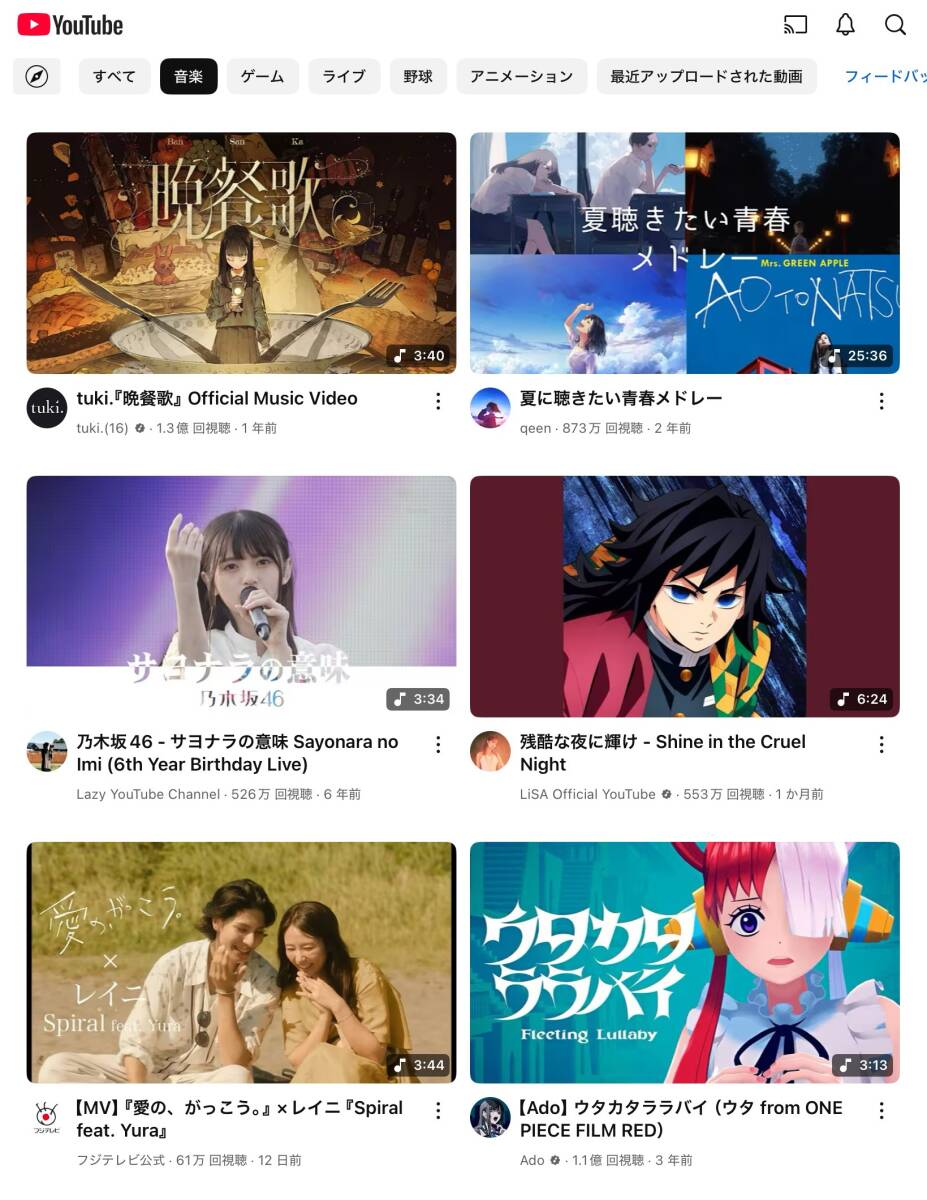
Task: Select the ライブ filter chip
Action: pos(343,77)
